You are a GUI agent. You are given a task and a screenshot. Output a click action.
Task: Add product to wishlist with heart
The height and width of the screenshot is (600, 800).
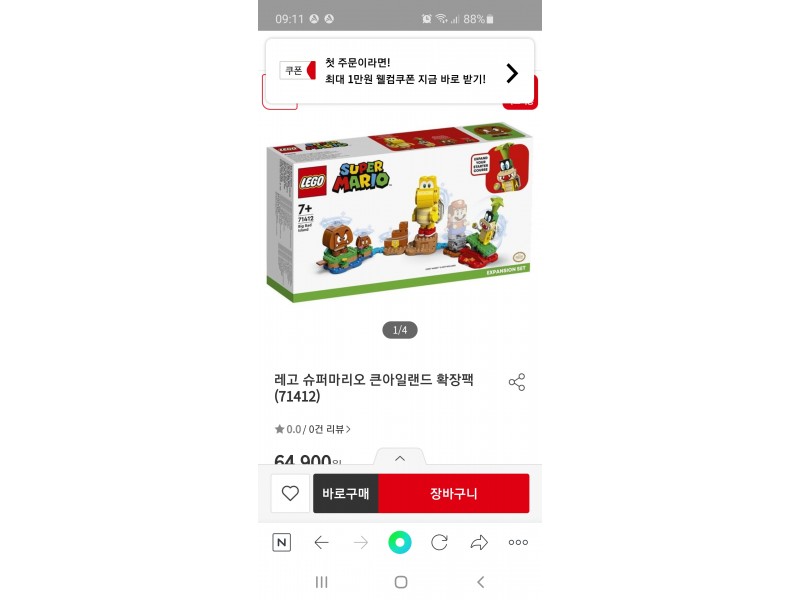[x=290, y=493]
